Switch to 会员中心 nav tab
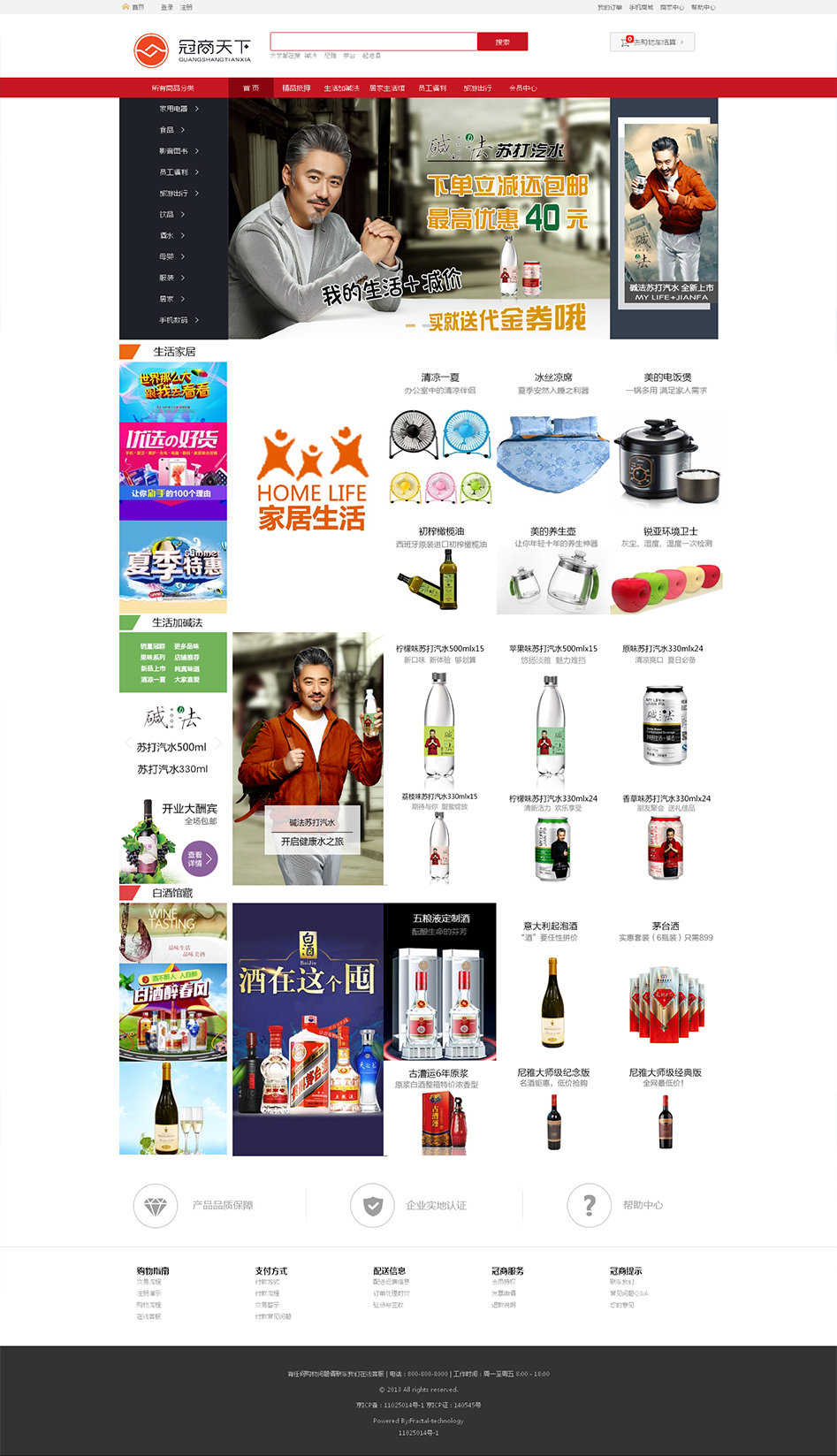 522,88
